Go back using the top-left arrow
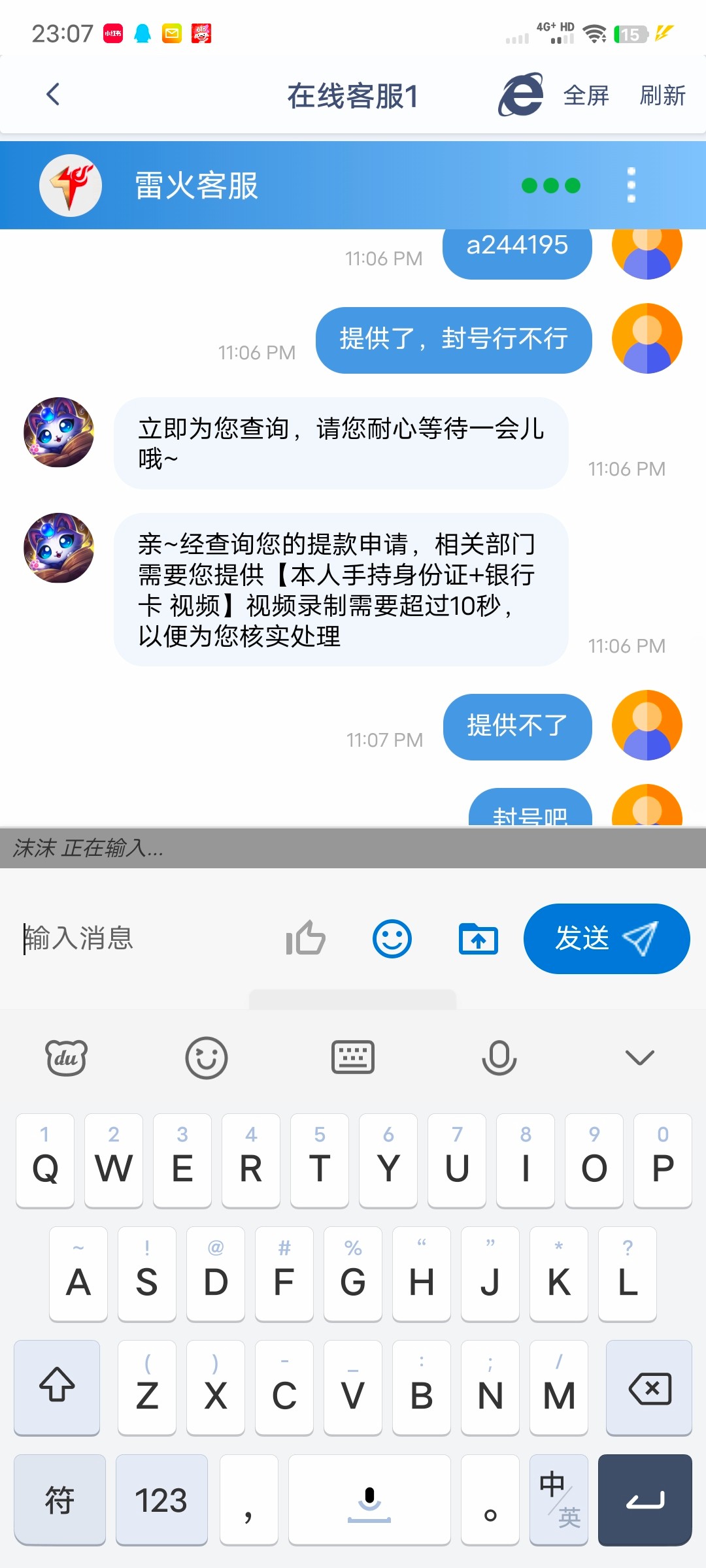 (x=54, y=95)
